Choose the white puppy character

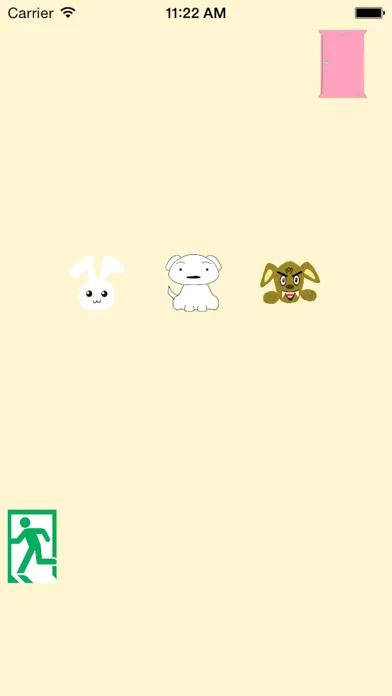point(194,283)
